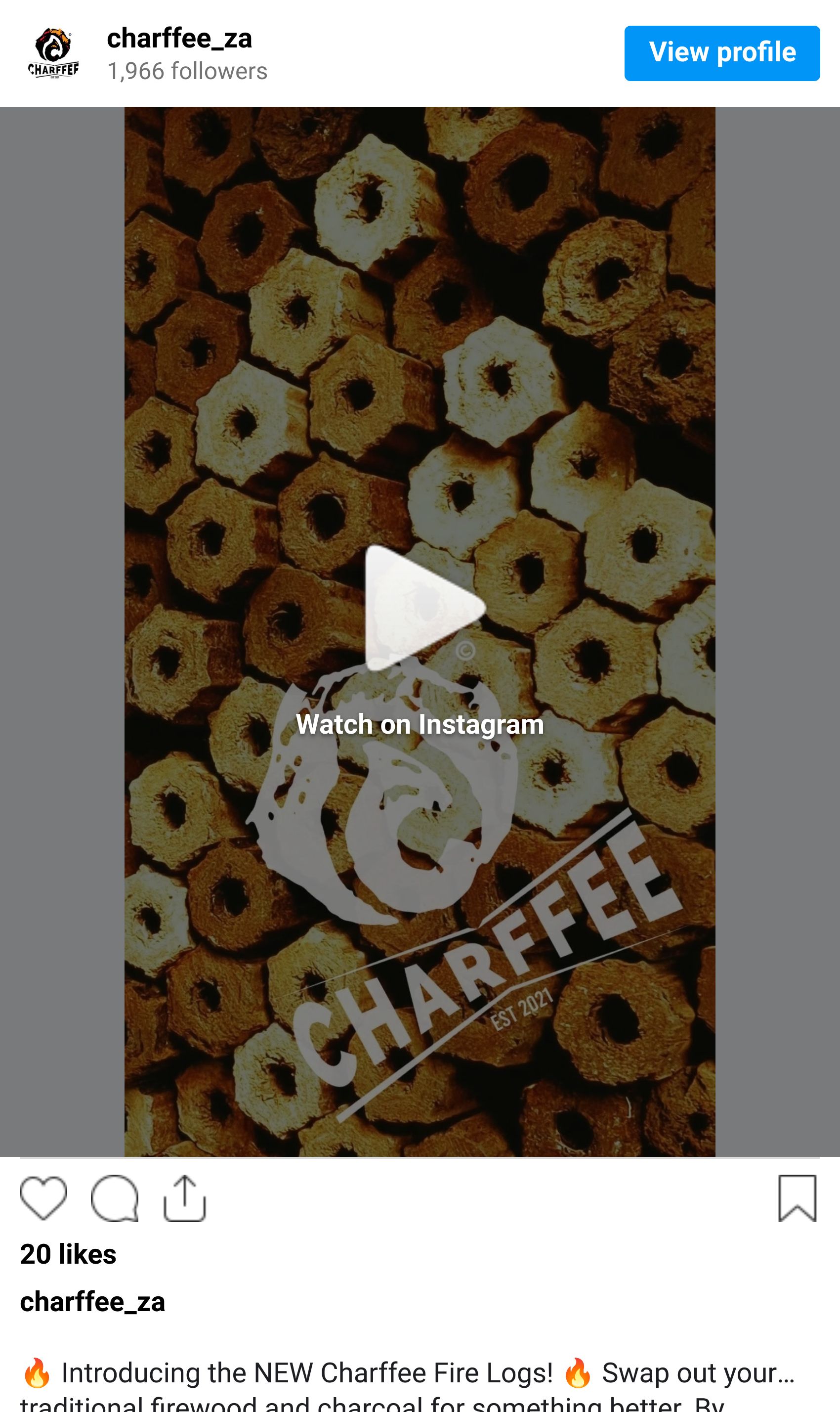This screenshot has height=1412, width=840.
Task: Open charffee_za username above the caption
Action: click(x=92, y=1302)
